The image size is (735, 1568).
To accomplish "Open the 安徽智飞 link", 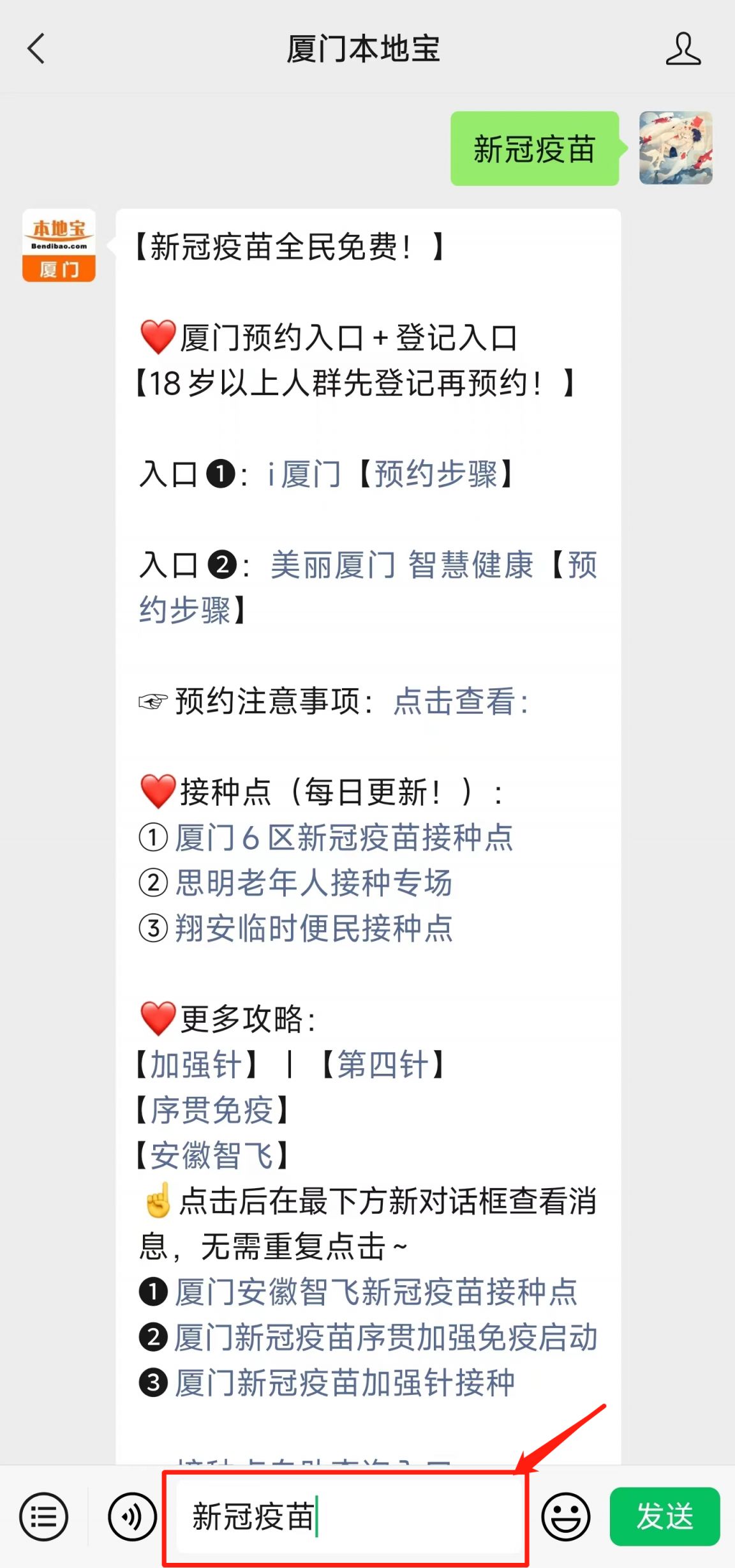I will (212, 1156).
